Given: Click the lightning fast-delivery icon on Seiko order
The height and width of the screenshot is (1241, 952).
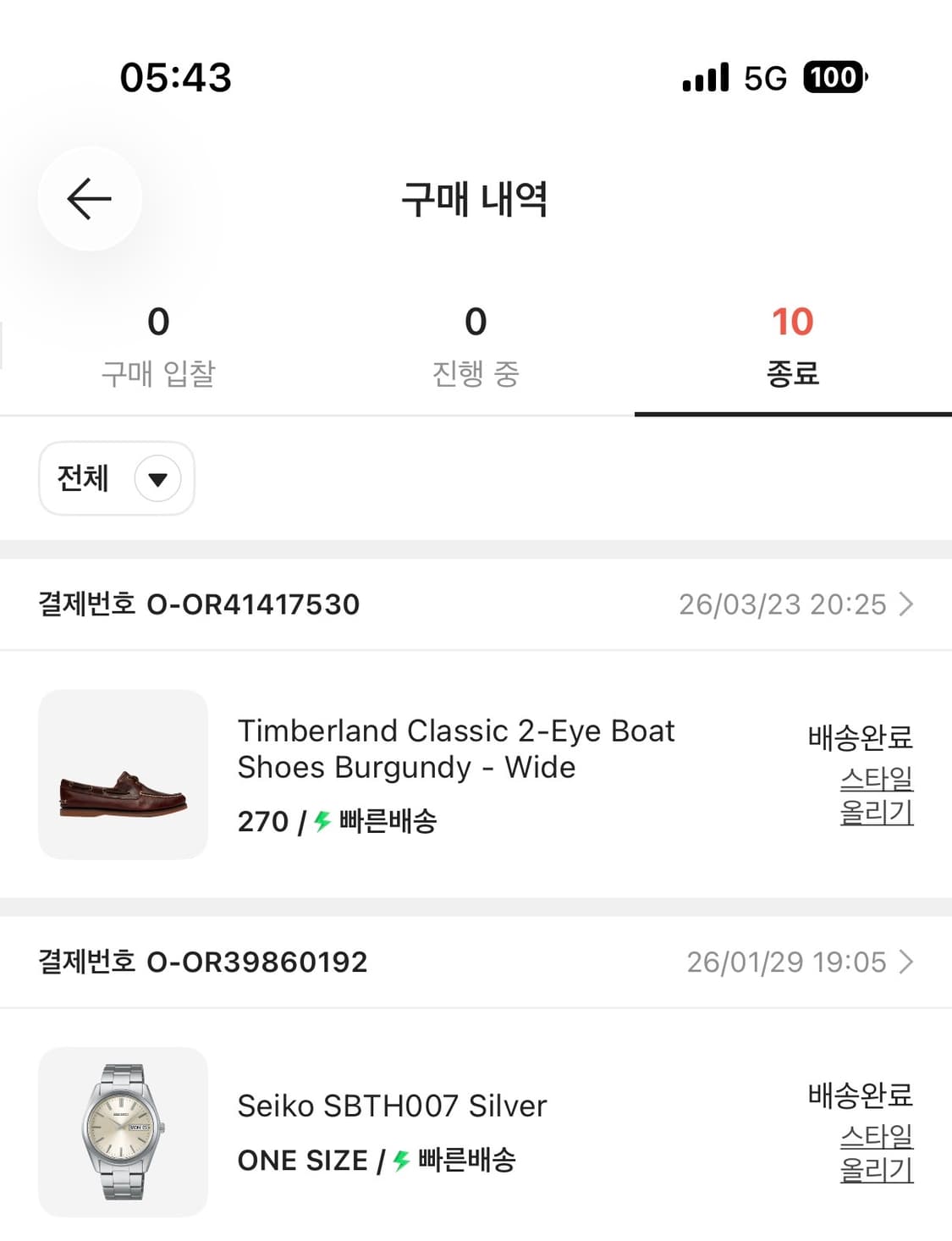Looking at the screenshot, I should [401, 1160].
